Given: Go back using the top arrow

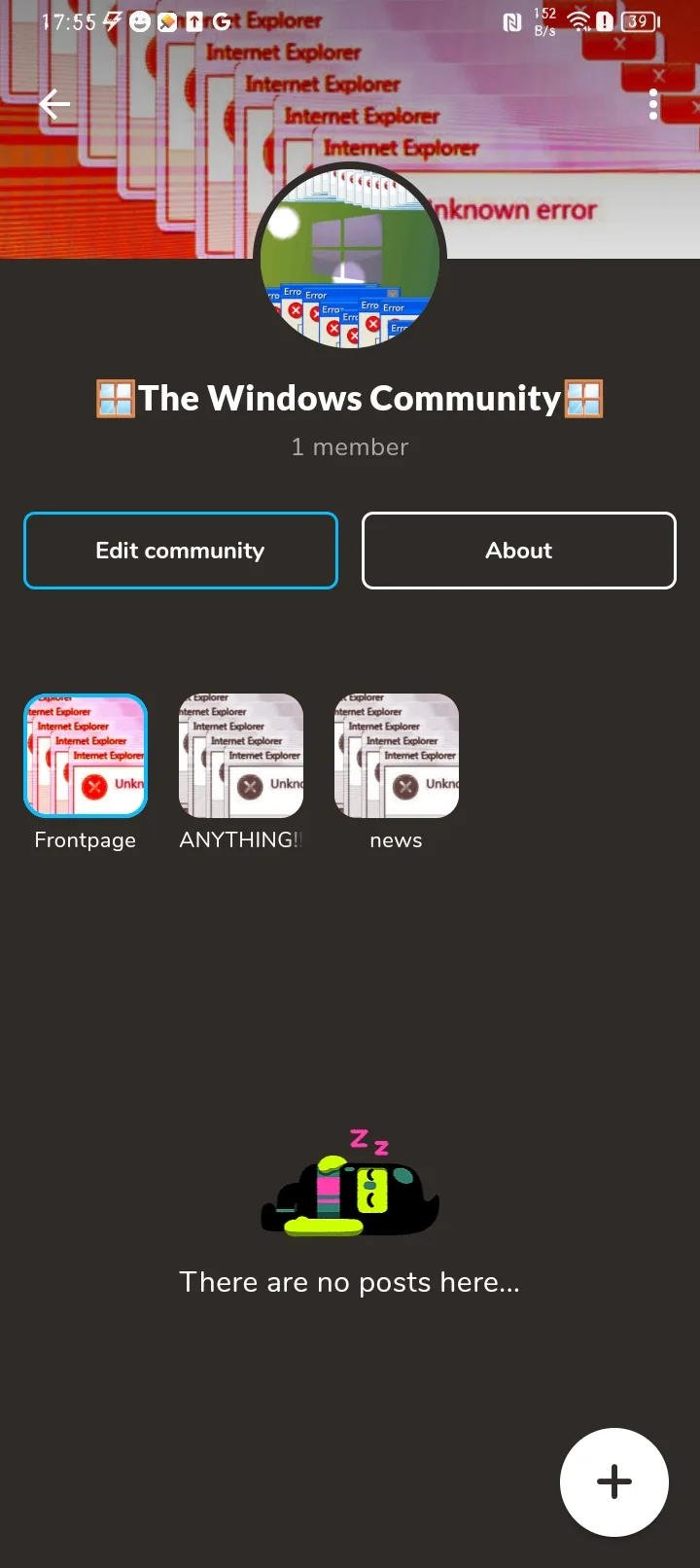Looking at the screenshot, I should tap(54, 104).
